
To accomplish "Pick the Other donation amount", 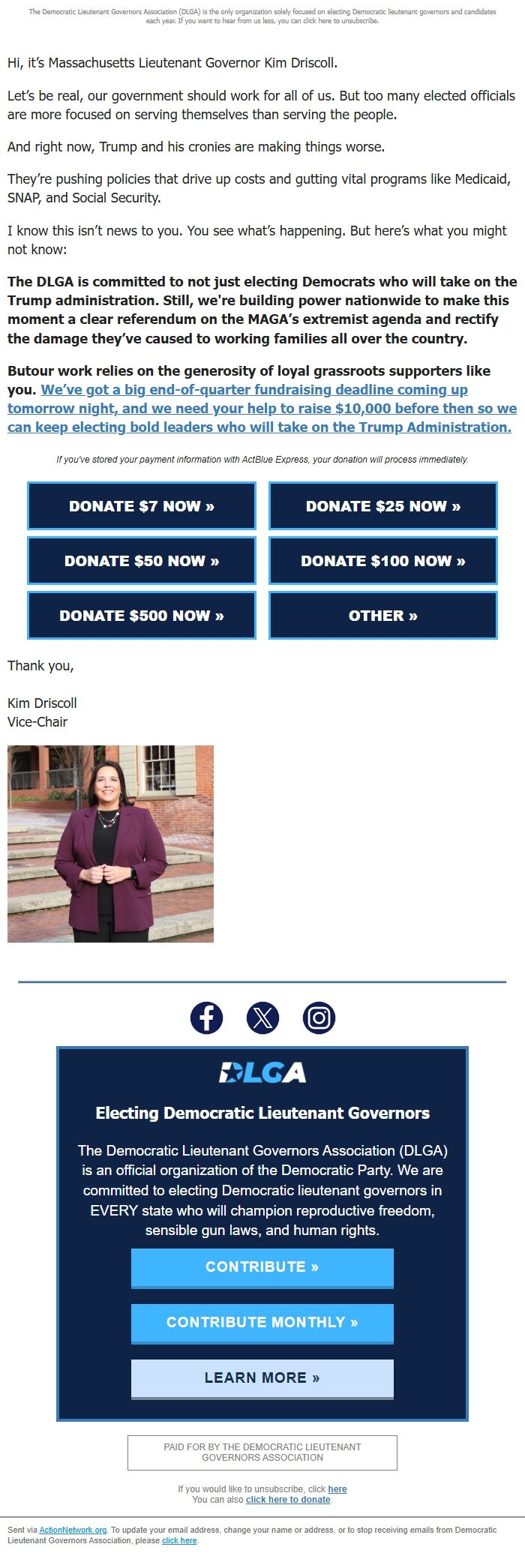I will click(x=382, y=616).
